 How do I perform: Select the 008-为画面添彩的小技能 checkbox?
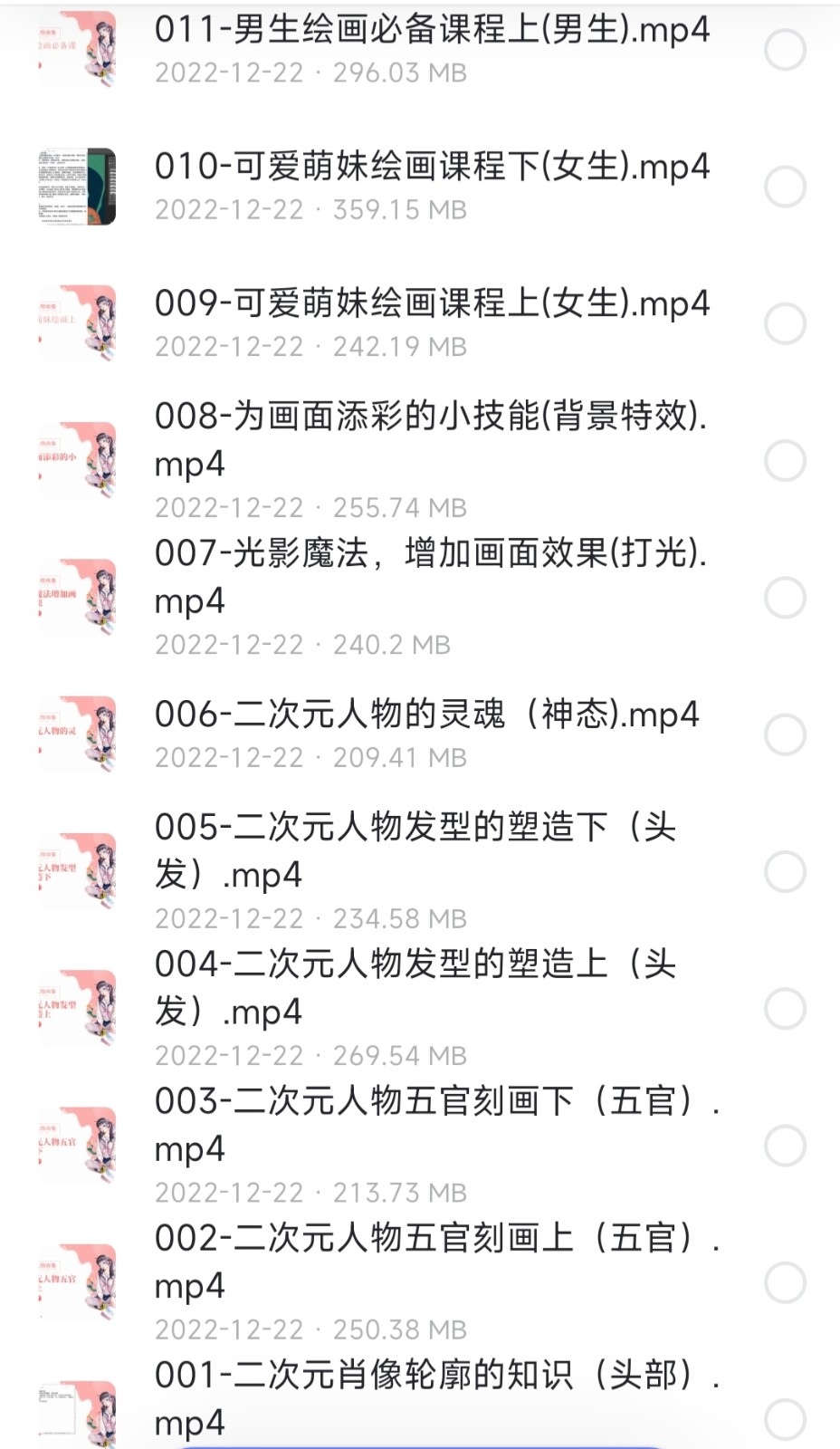(785, 461)
